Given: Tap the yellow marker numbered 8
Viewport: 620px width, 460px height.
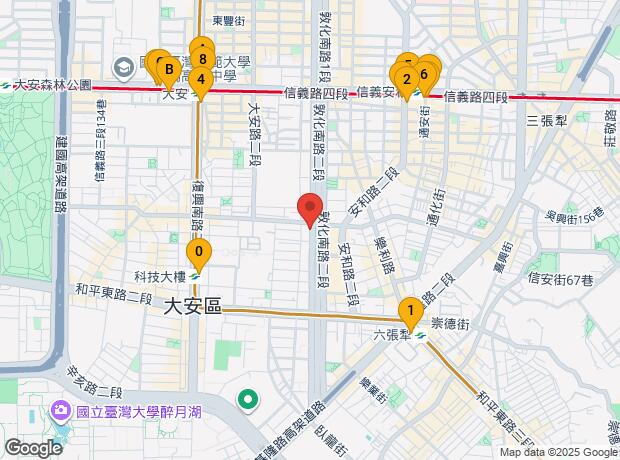Looking at the screenshot, I should click(x=203, y=59).
